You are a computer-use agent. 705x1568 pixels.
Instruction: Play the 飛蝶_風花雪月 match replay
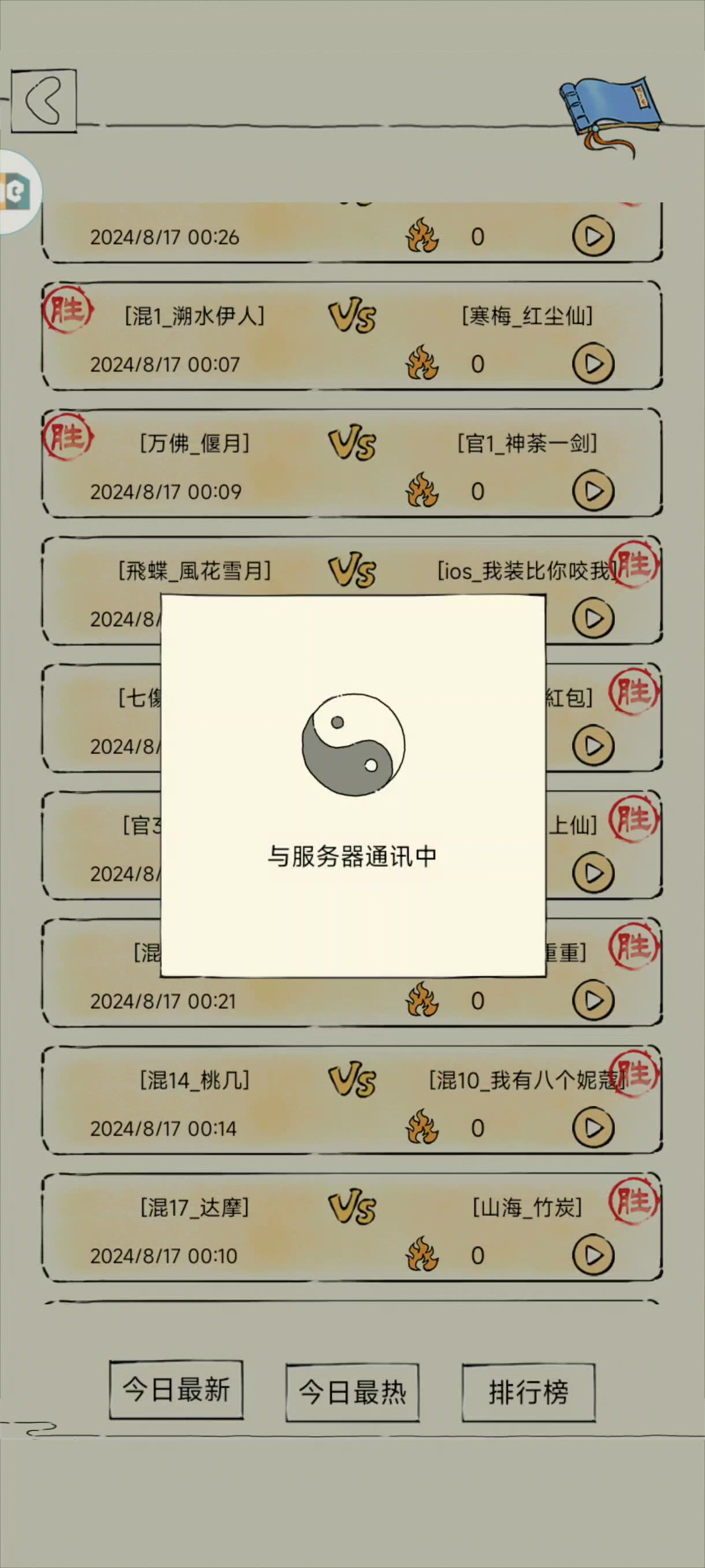pyautogui.click(x=593, y=618)
